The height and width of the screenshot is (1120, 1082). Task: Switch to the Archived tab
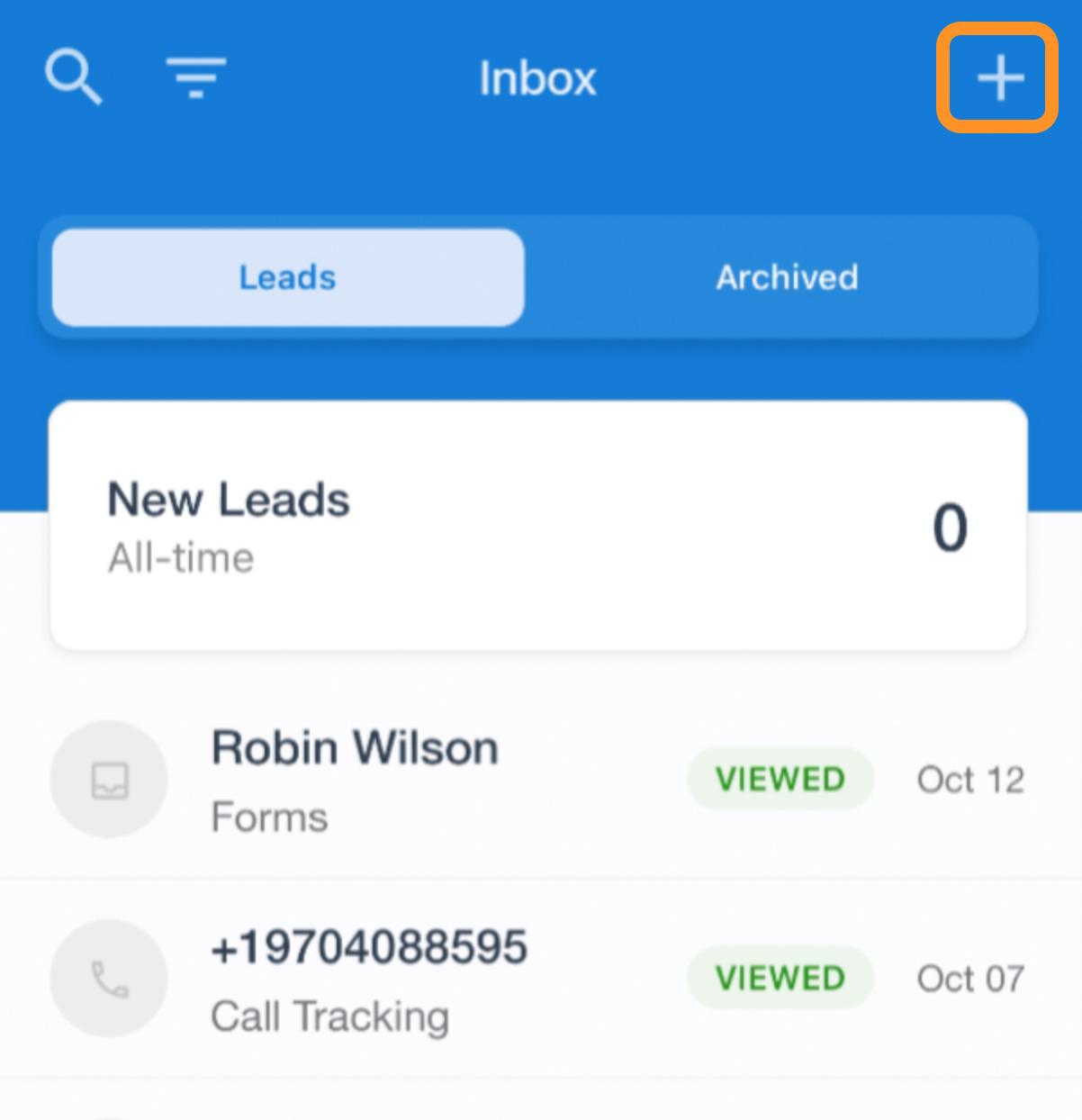coord(787,277)
